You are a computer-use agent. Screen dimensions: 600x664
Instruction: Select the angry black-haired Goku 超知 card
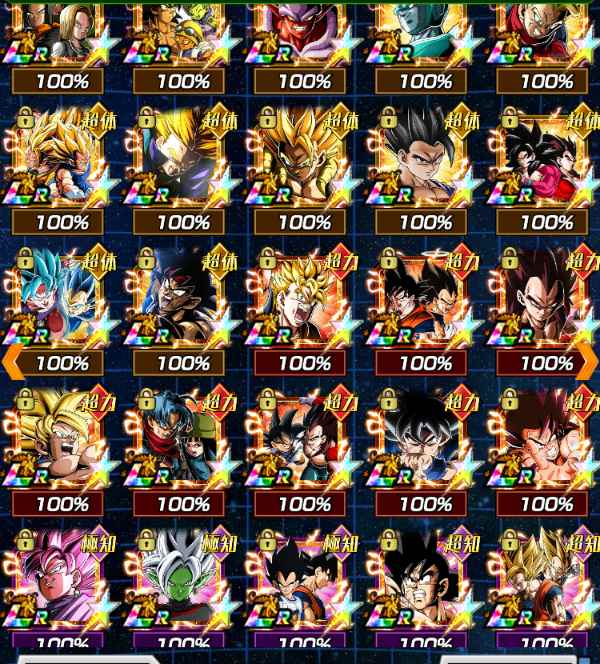tap(425, 580)
